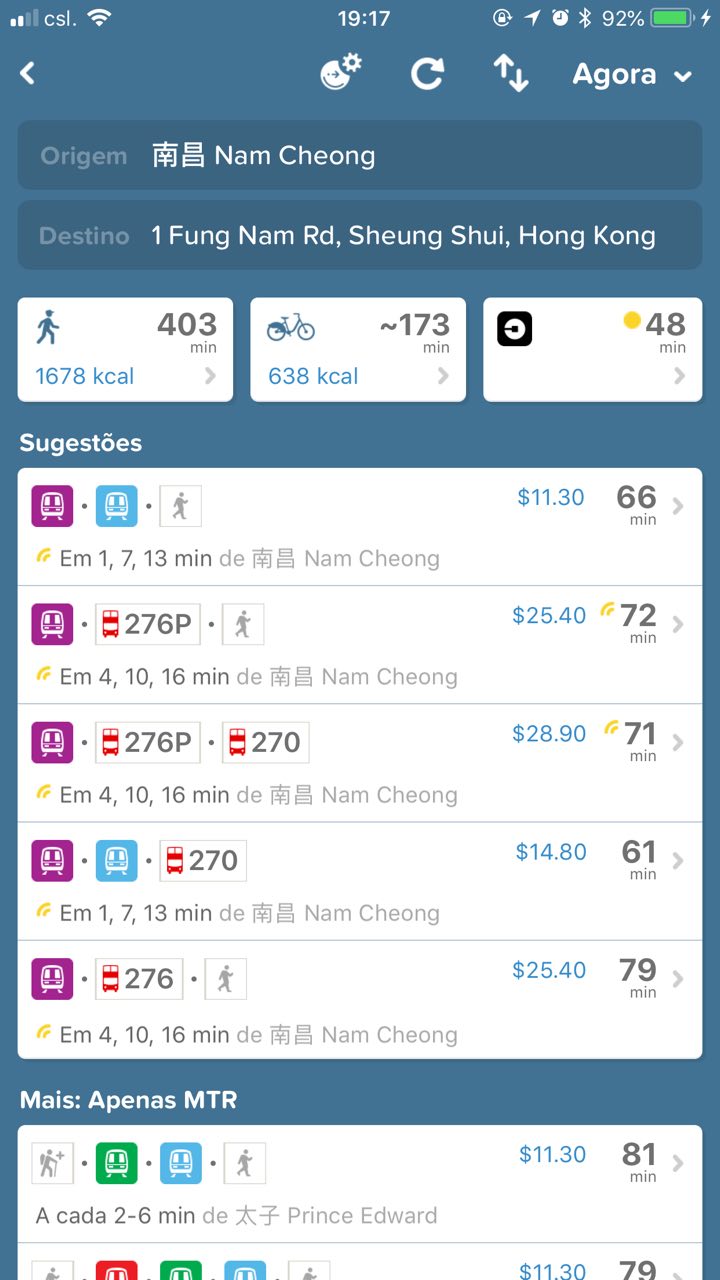The image size is (720, 1280).
Task: Edit the Destino field 1 Fung Nam Rd
Action: coord(360,236)
